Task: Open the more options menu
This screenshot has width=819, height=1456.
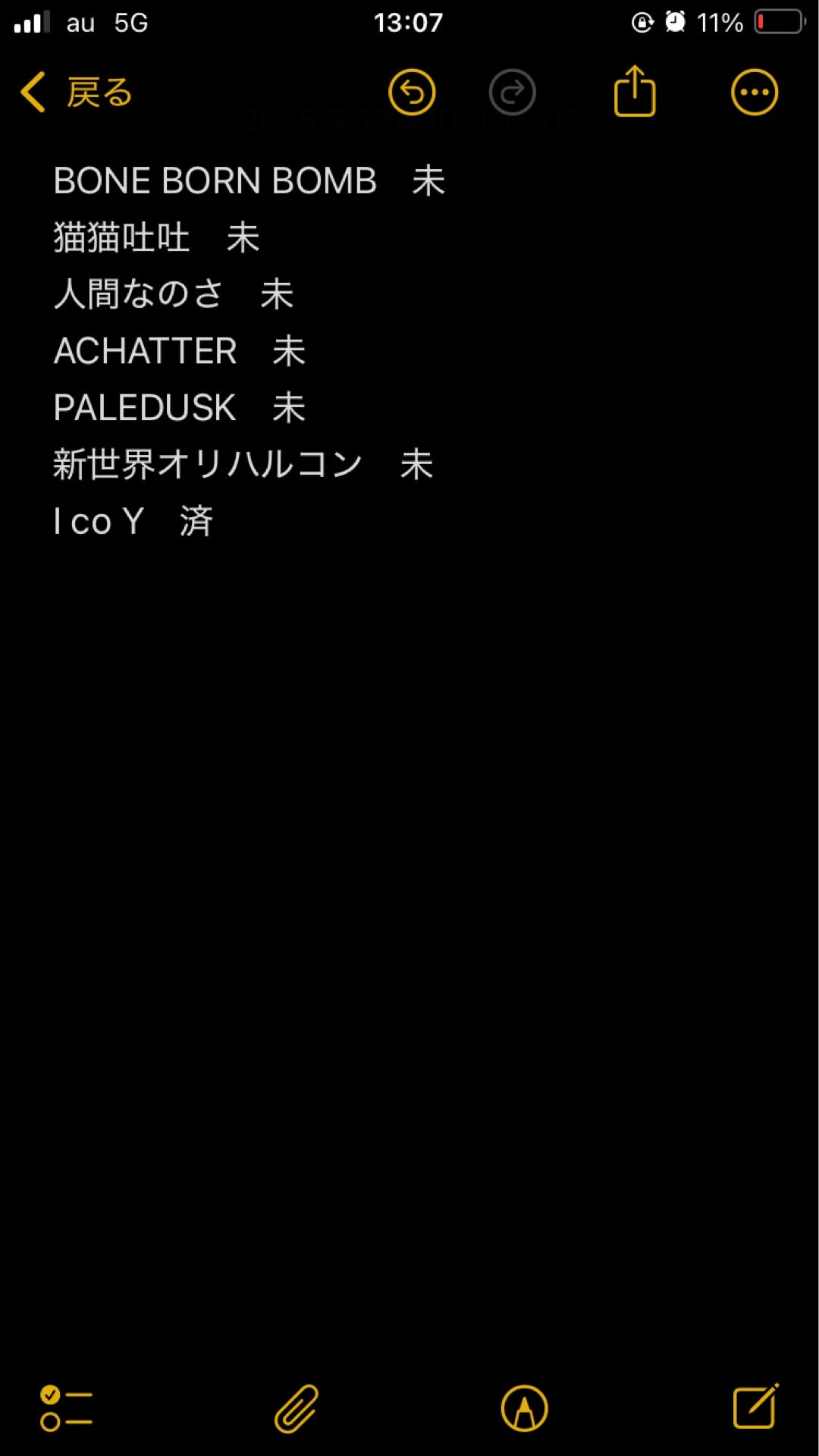Action: (x=754, y=93)
